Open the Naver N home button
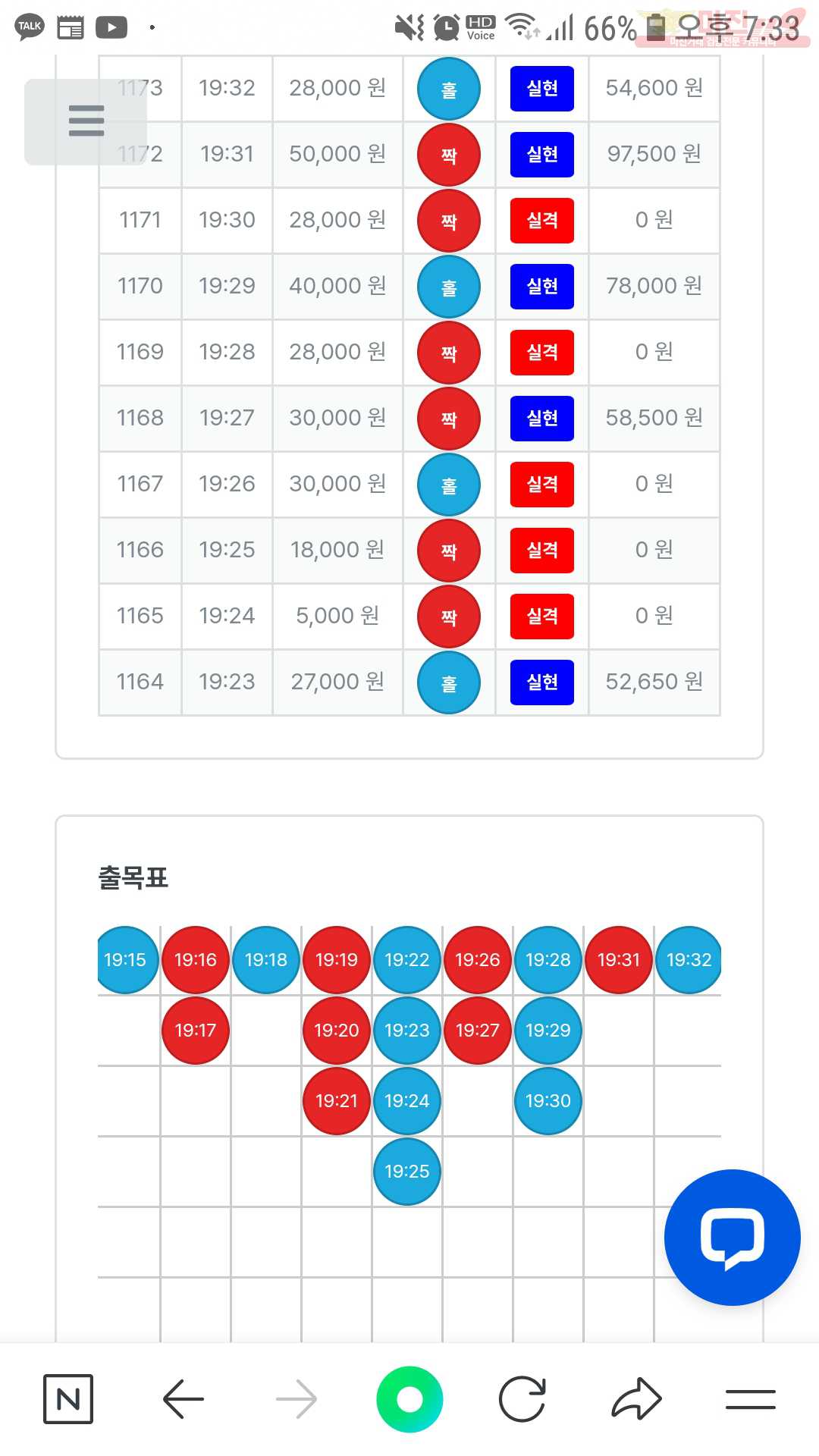This screenshot has height=1456, width=819. 68,1399
